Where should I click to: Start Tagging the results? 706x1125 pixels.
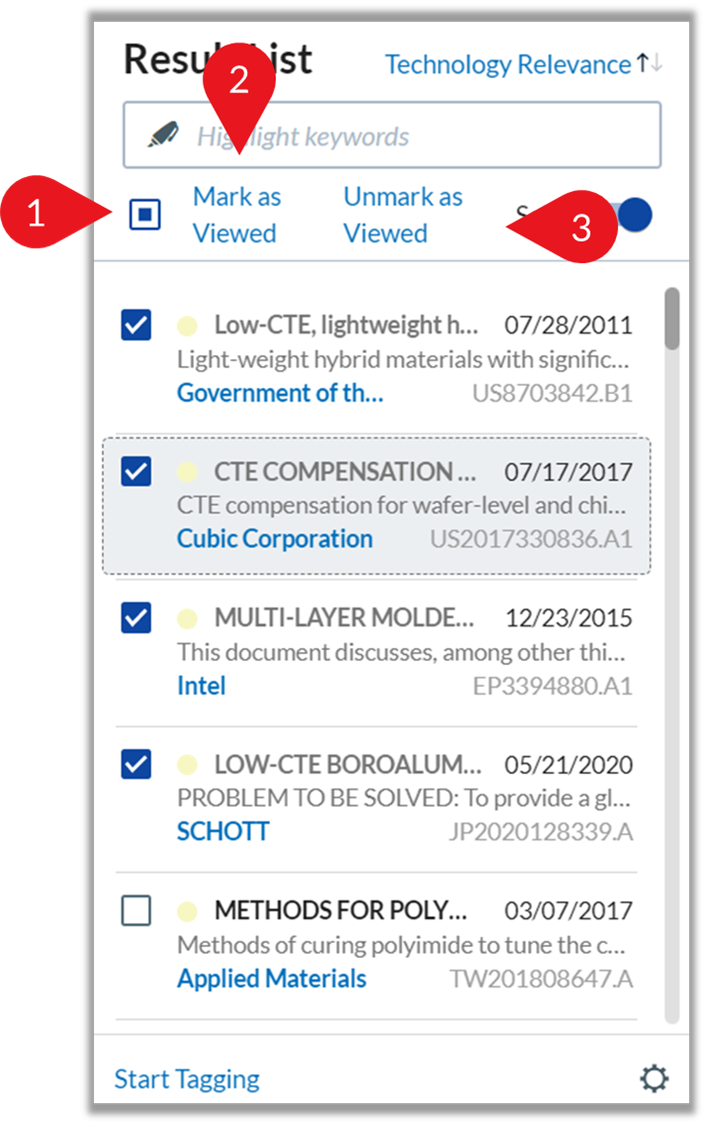(x=186, y=1080)
